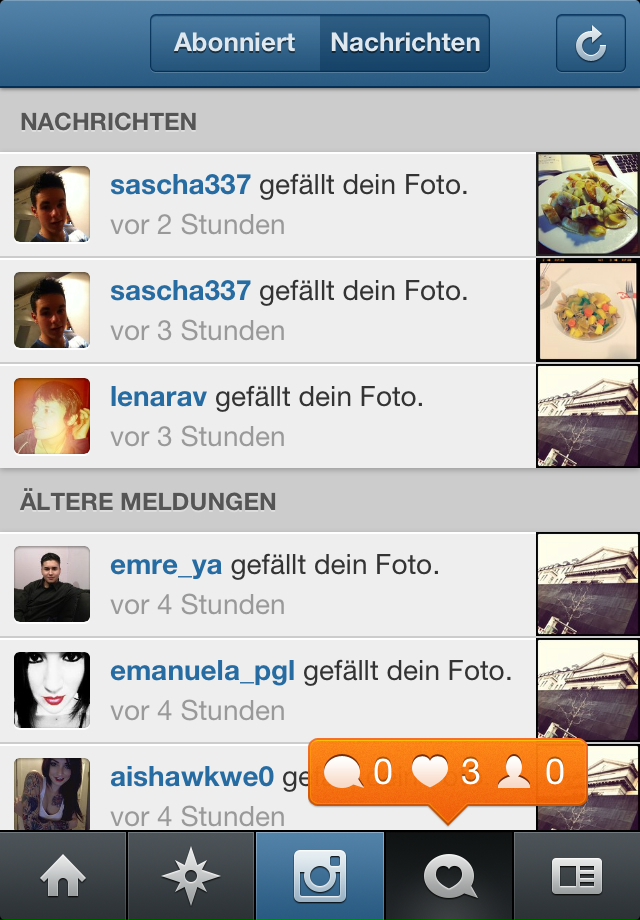The width and height of the screenshot is (640, 920).
Task: Go to the home feed tab
Action: (63, 877)
